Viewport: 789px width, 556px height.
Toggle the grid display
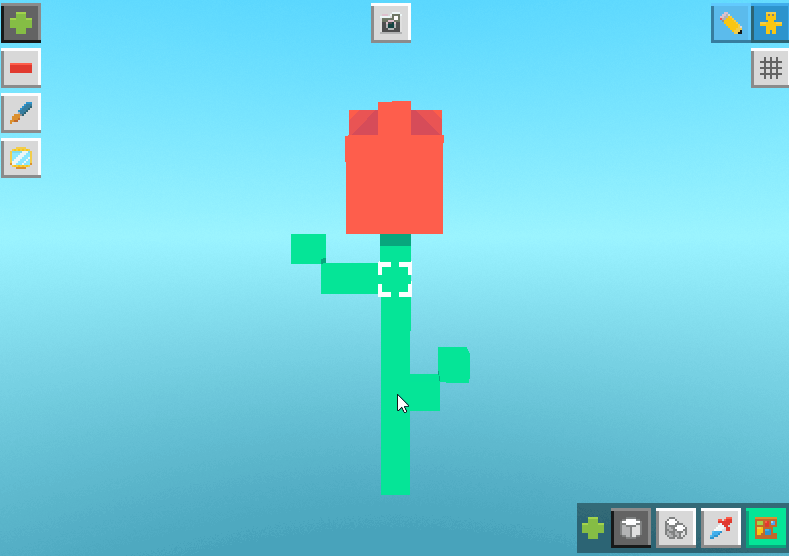[x=770, y=68]
